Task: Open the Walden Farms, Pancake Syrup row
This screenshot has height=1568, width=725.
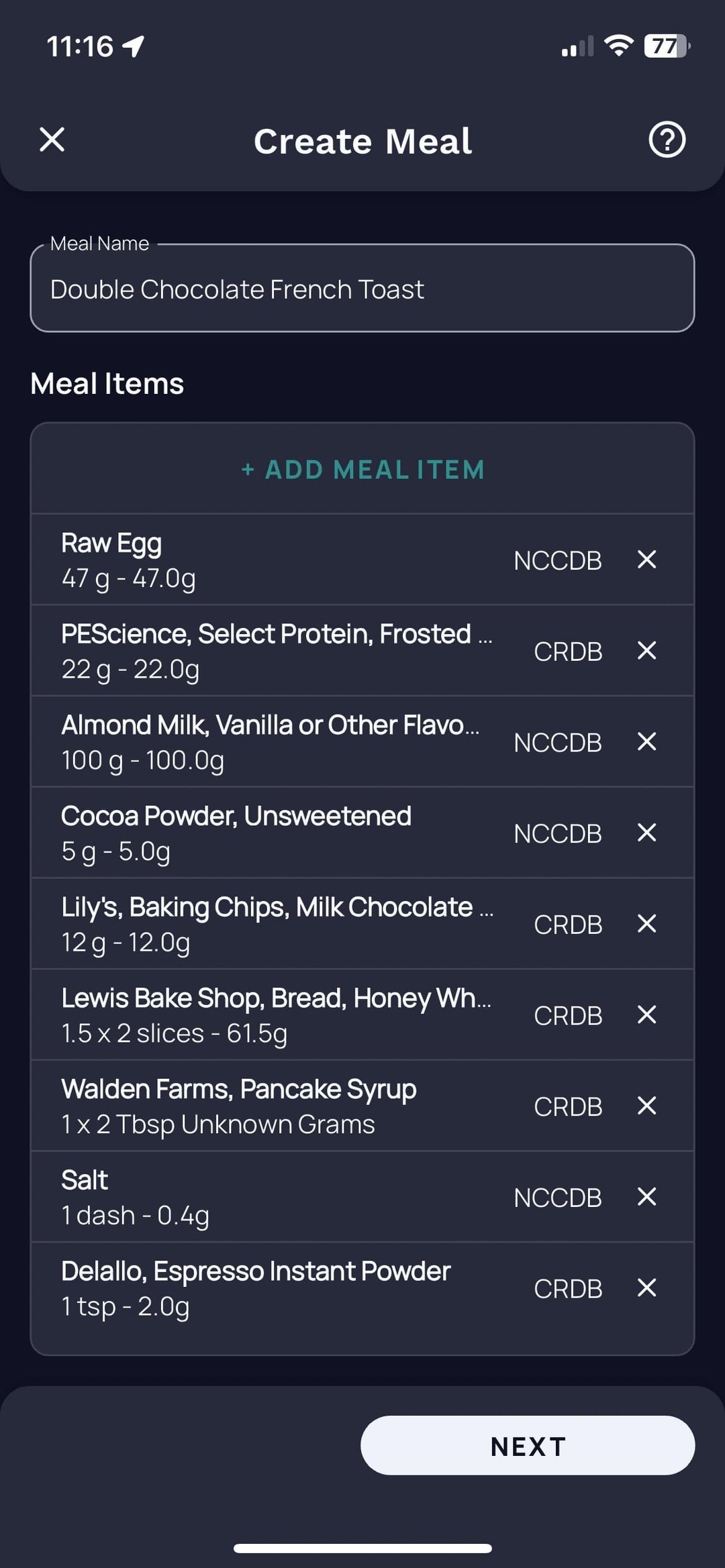Action: (x=362, y=1106)
